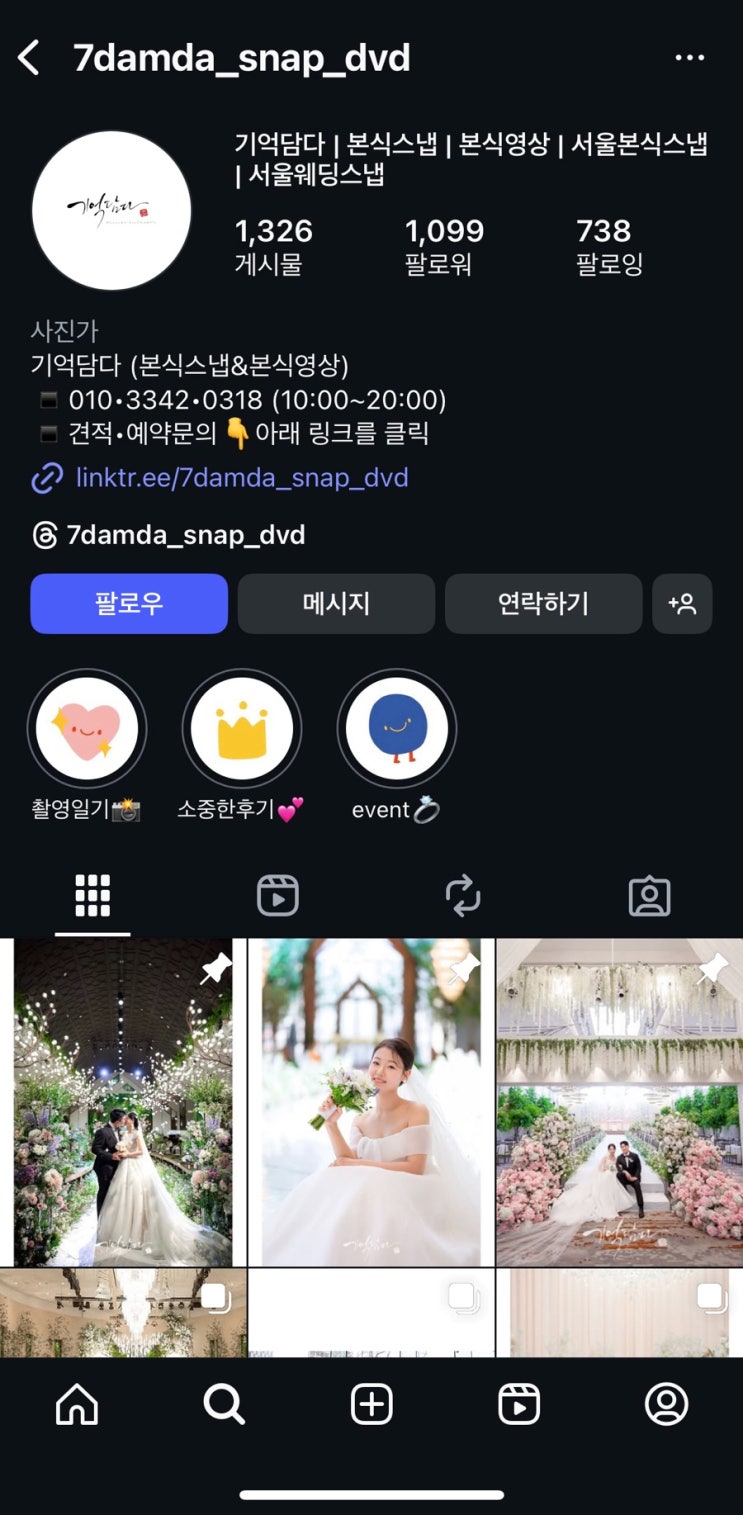Screen dimensions: 743x1515
Task: Send a message via 메시지 button
Action: [x=336, y=604]
